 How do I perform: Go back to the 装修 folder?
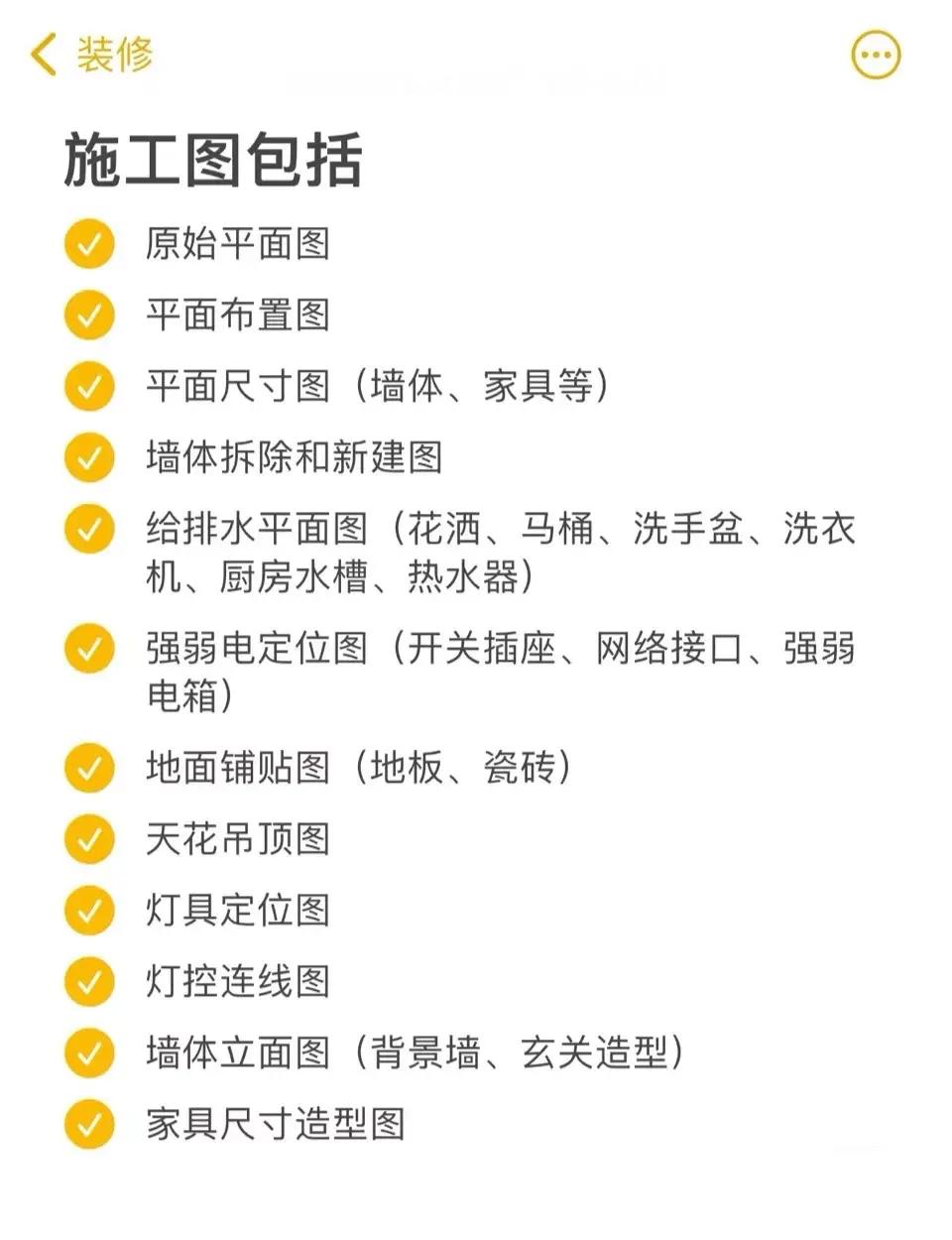[89, 54]
